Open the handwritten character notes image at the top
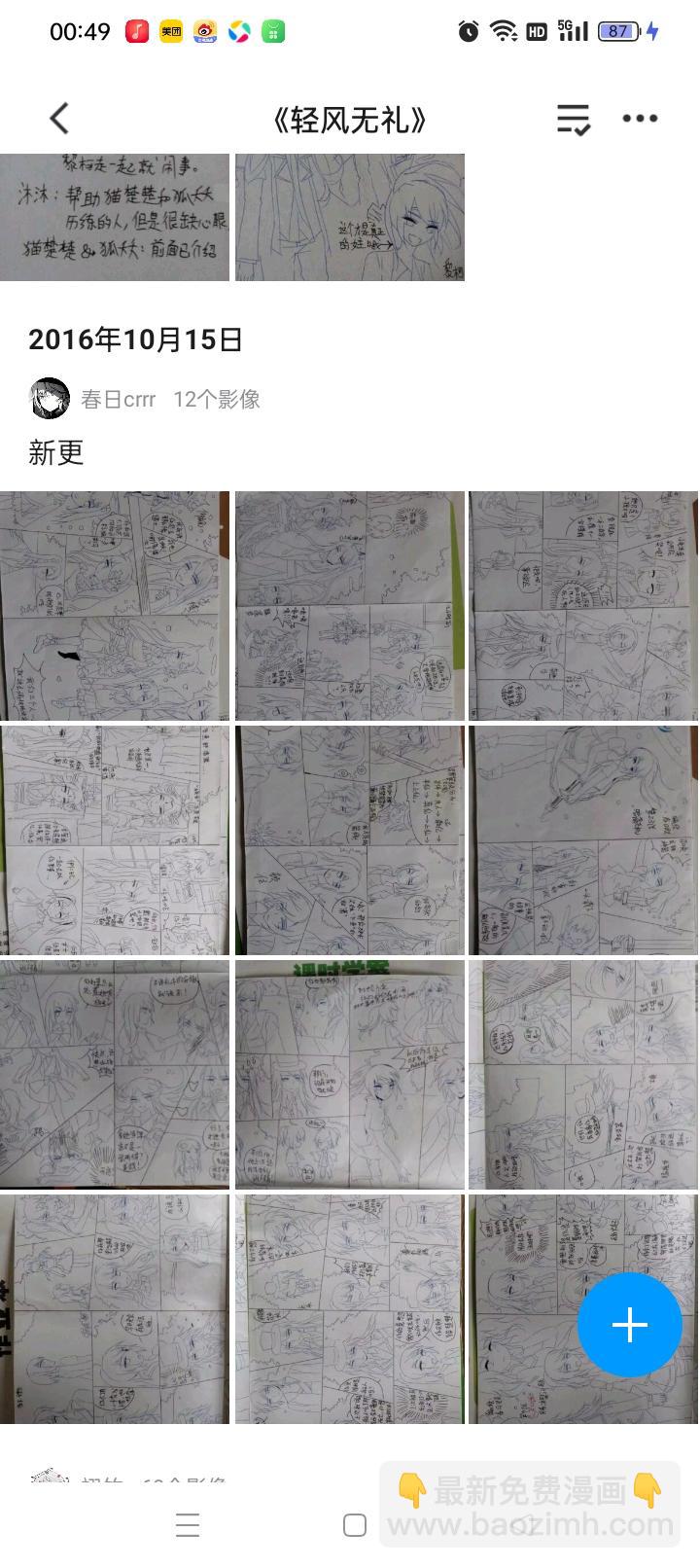Screen dimensions: 700x1568 (x=115, y=217)
